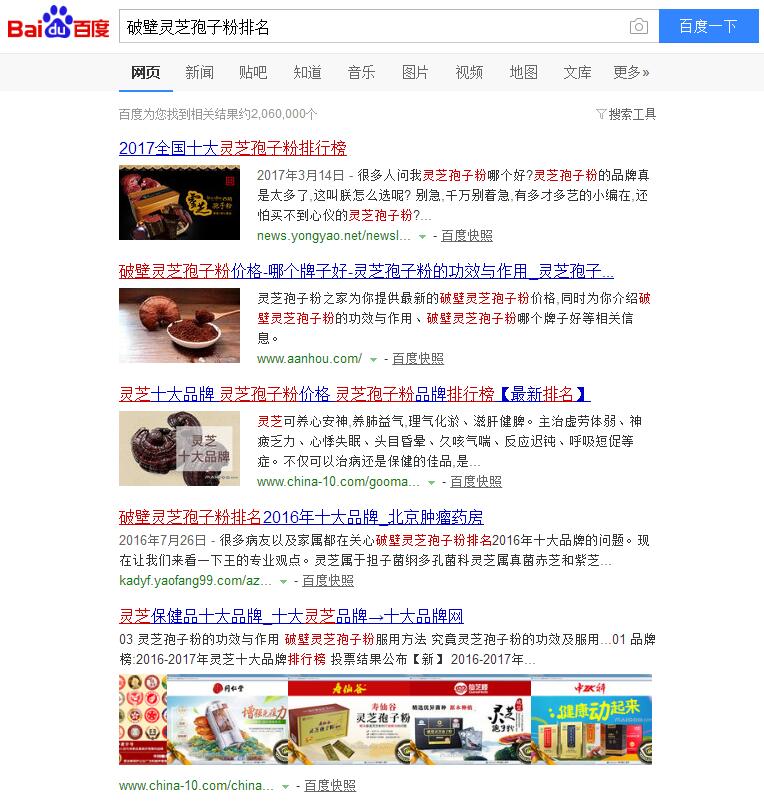Switch to the 视频 tab

469,72
